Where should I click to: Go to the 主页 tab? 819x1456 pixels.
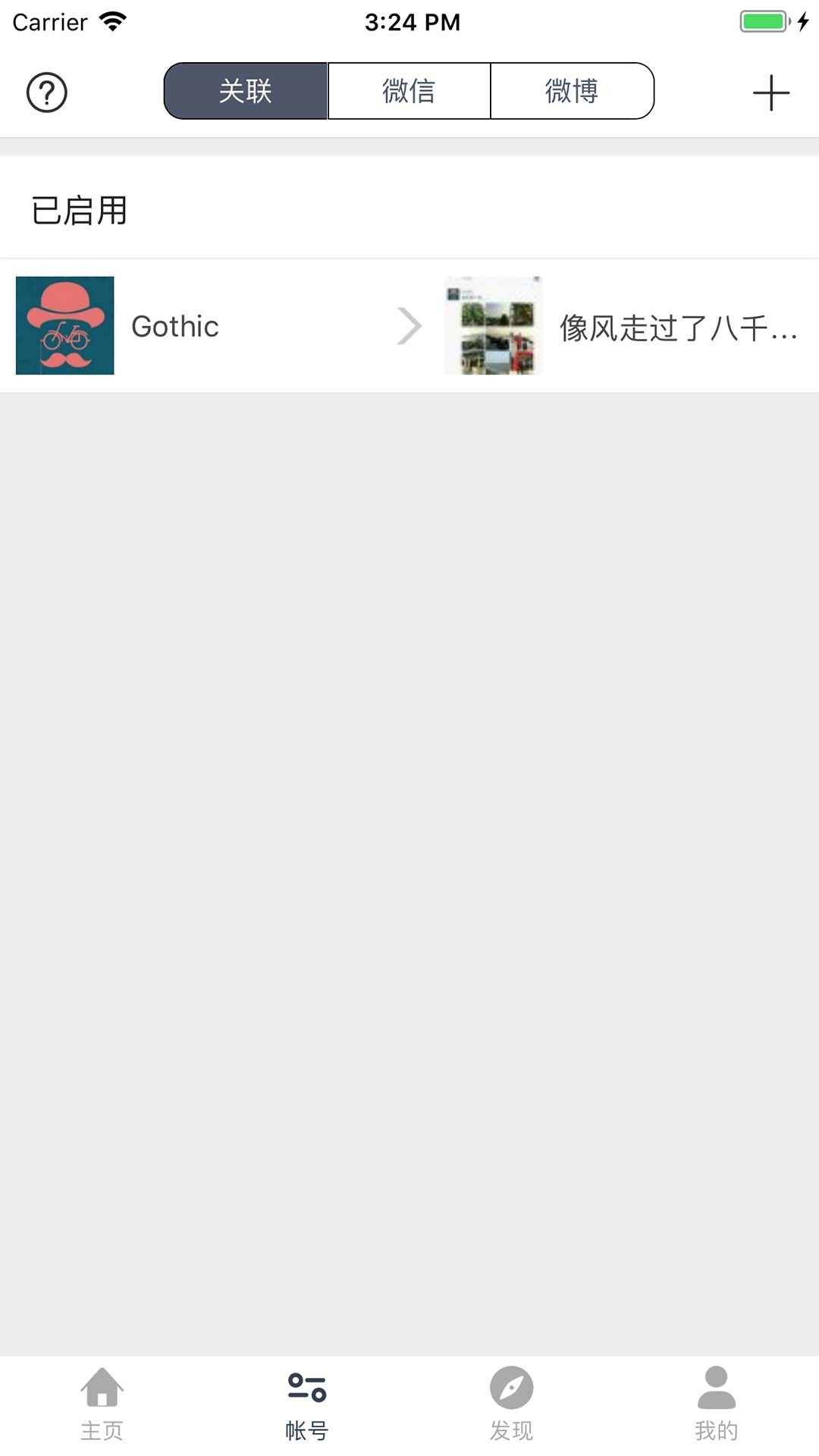[x=102, y=1404]
